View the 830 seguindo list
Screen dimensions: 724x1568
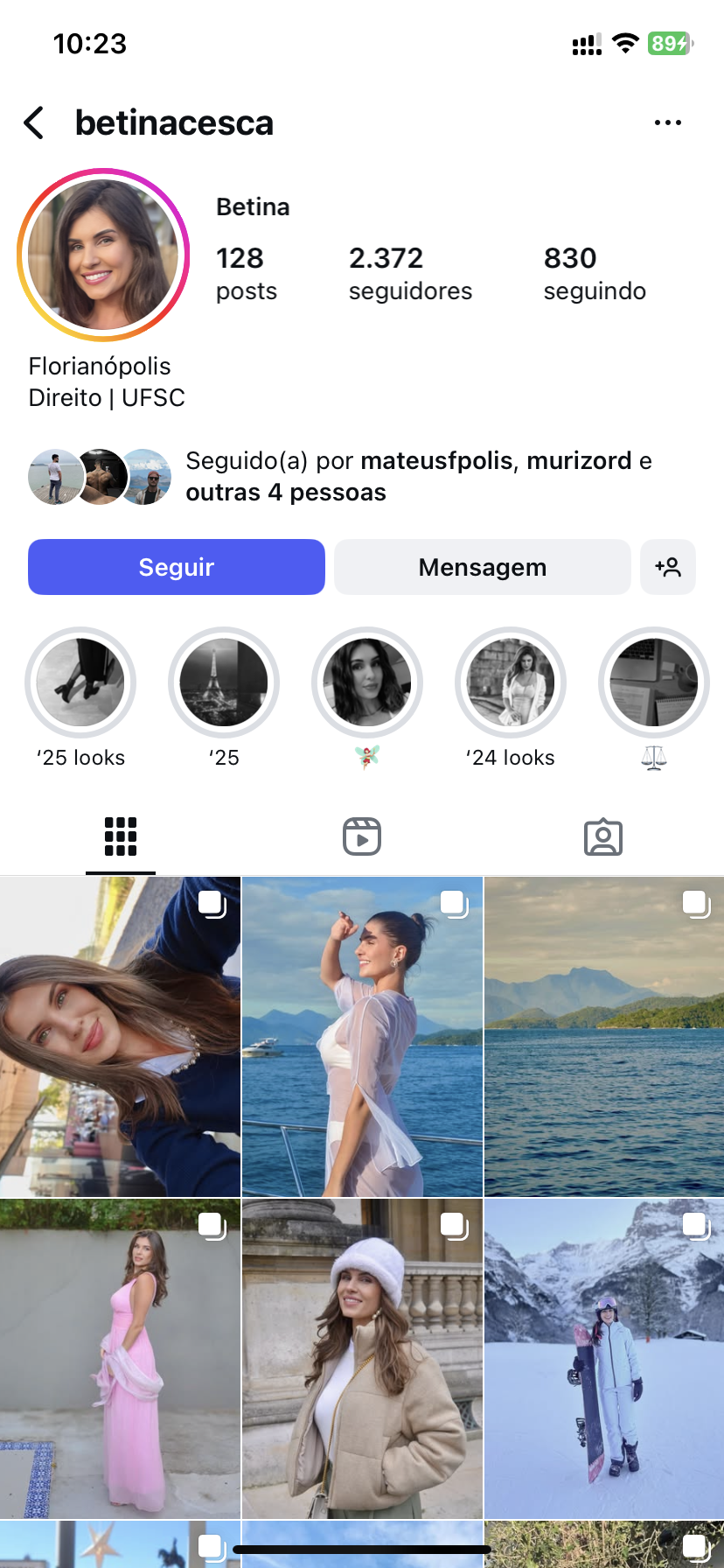[x=595, y=273]
